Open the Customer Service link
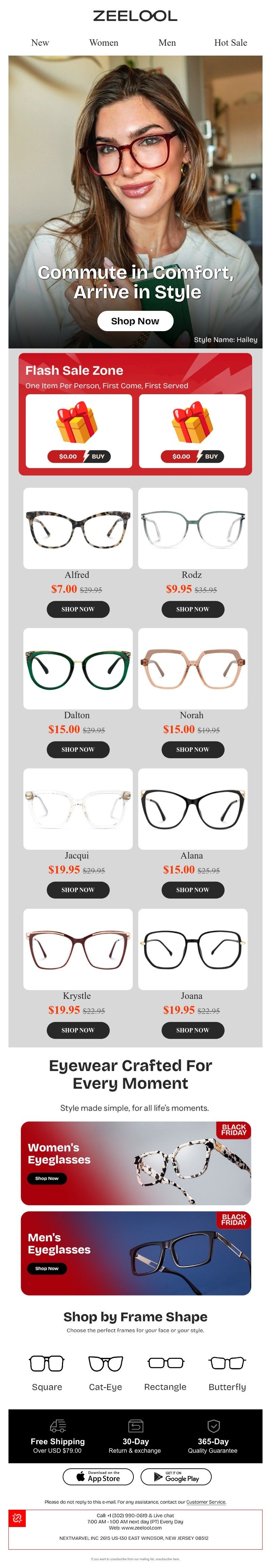 [206, 1502]
